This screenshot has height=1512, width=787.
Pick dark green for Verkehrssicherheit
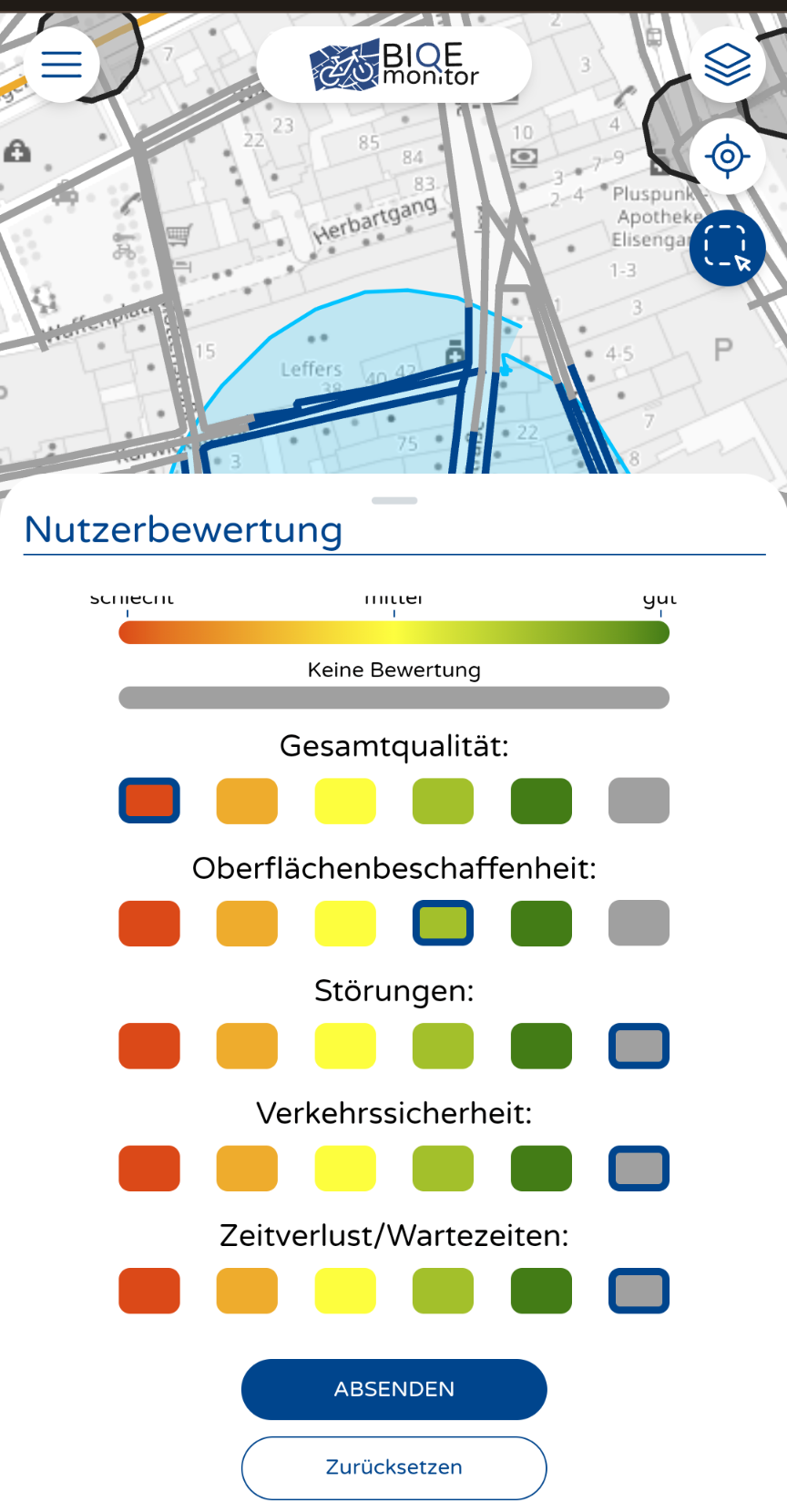click(x=541, y=1169)
